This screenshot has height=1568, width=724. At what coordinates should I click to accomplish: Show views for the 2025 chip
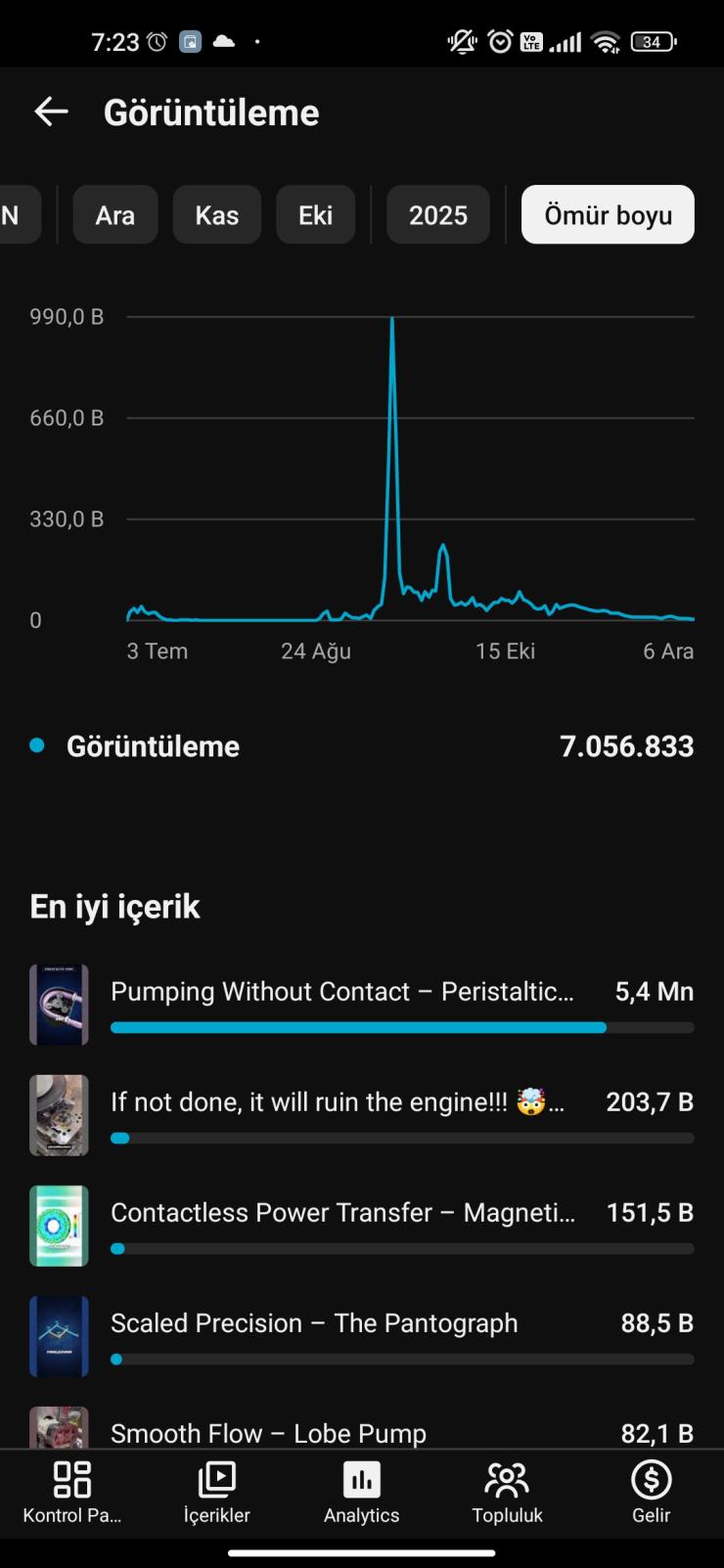438,215
